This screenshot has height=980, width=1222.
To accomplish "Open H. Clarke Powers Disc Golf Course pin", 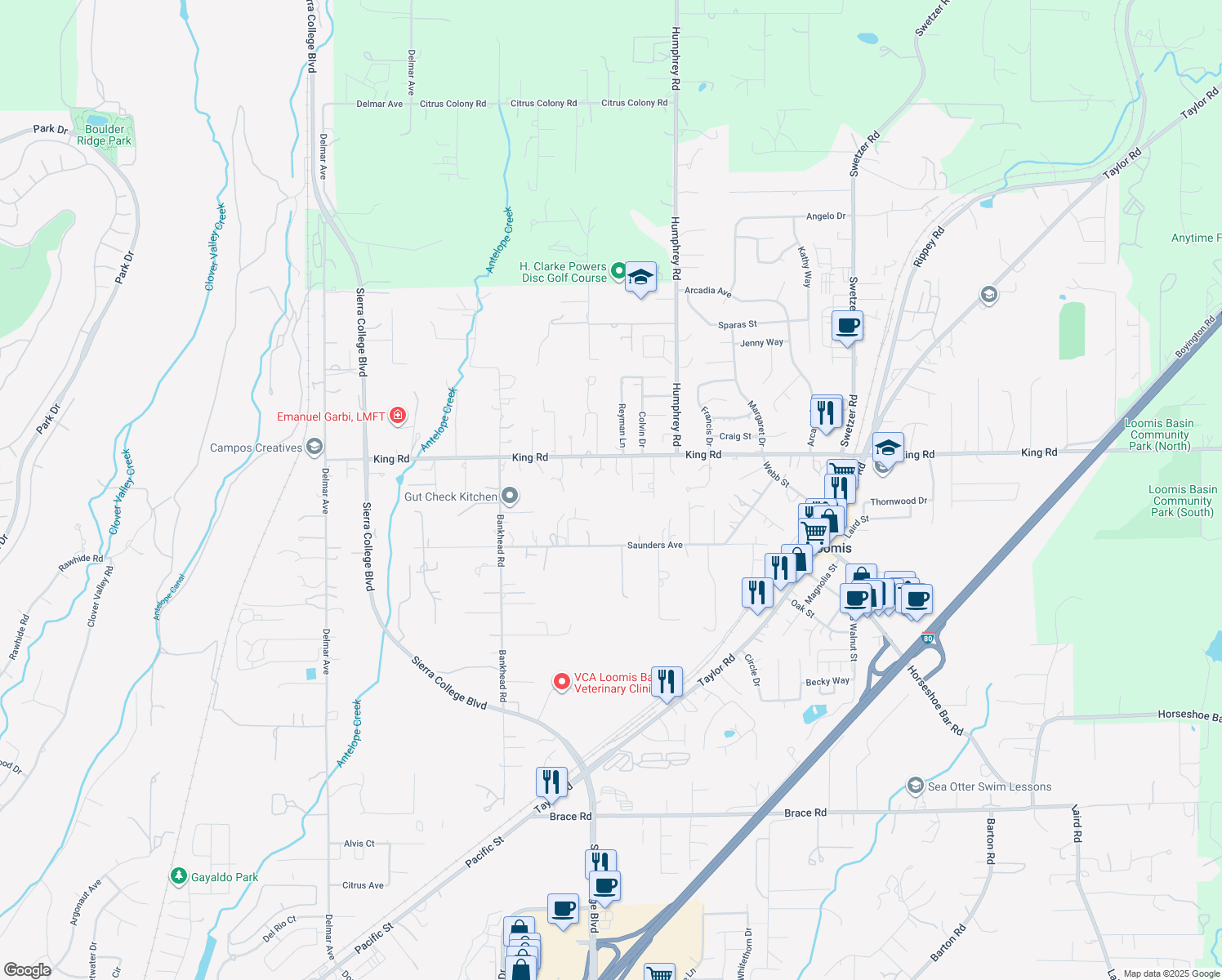I will pos(618,270).
